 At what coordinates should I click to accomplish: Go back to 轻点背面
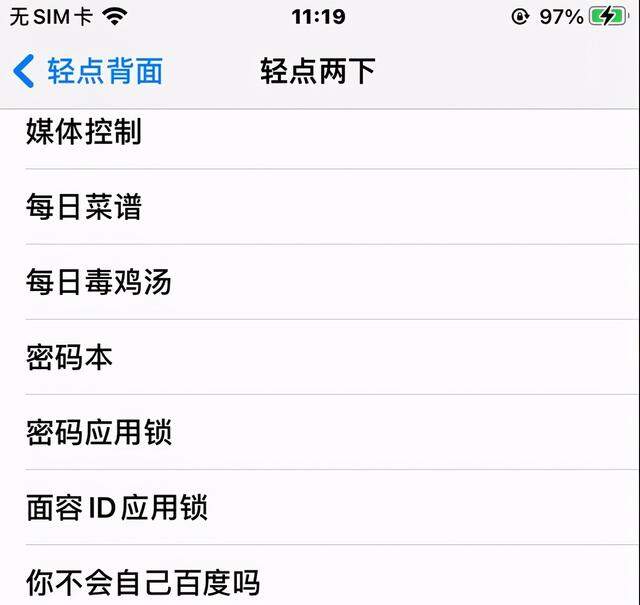click(x=88, y=72)
